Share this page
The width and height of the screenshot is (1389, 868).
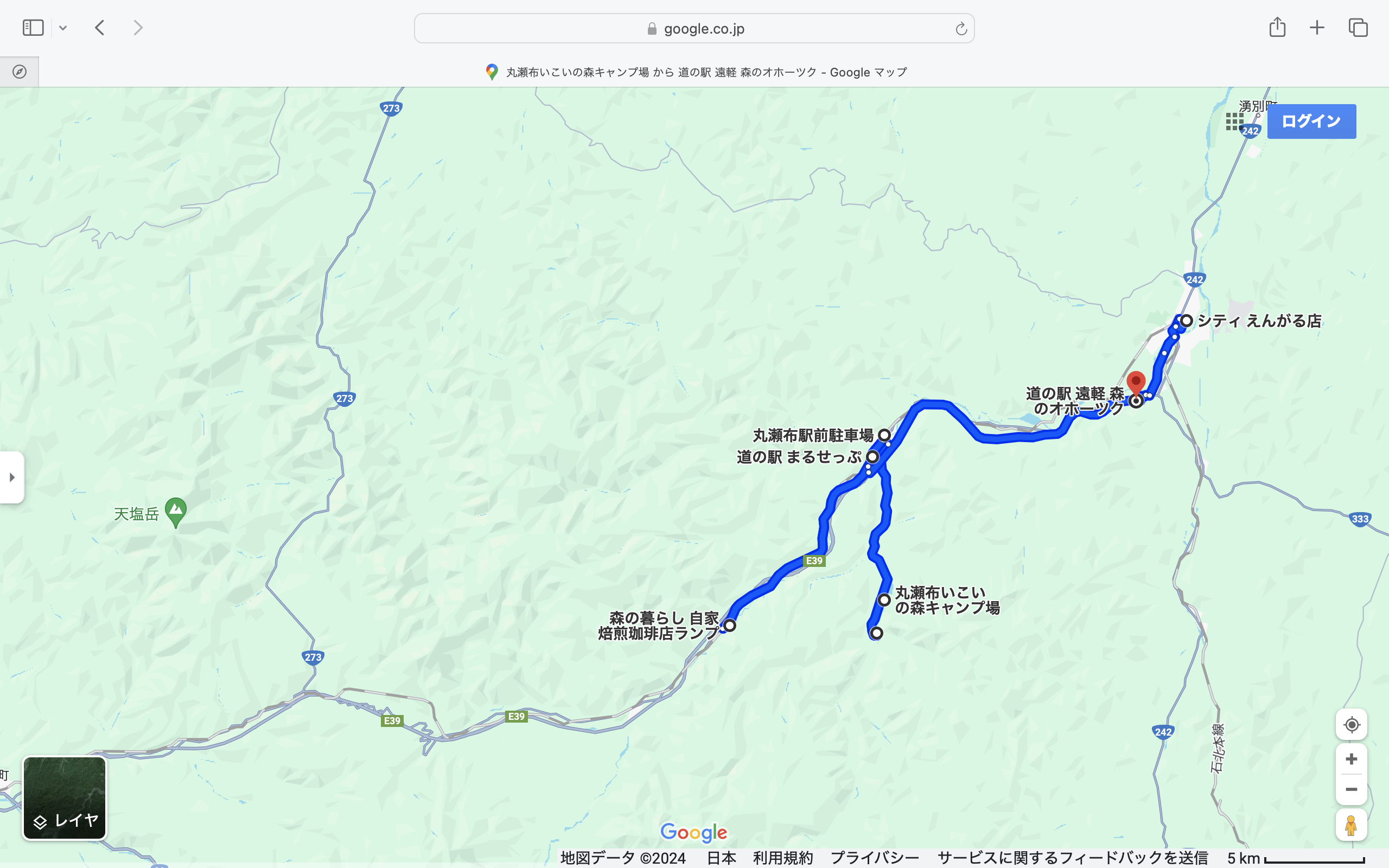coord(1277,28)
